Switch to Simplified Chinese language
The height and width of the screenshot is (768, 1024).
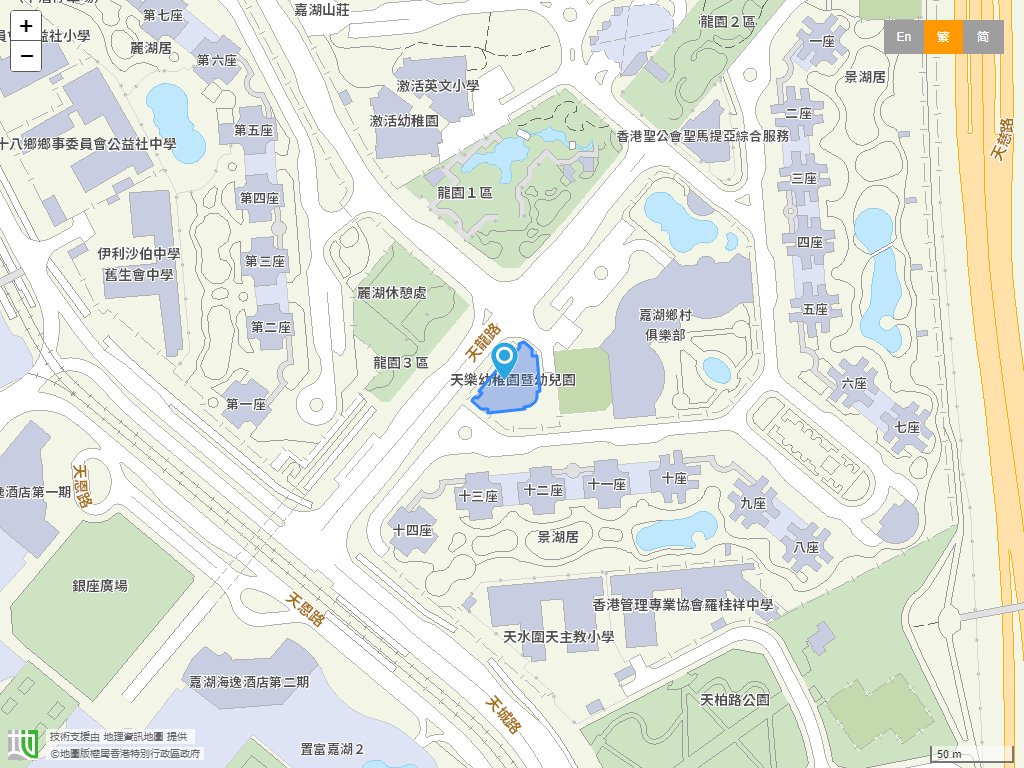(983, 37)
